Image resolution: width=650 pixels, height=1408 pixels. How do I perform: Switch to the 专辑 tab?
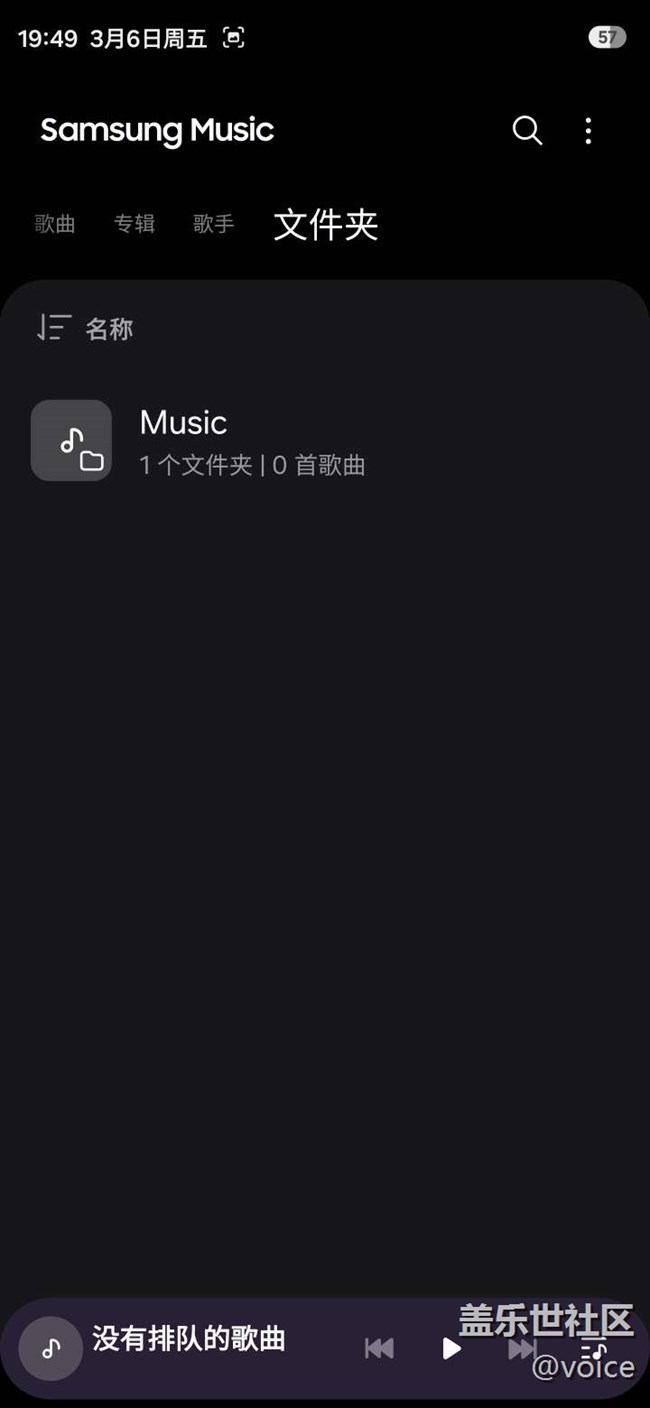point(134,224)
